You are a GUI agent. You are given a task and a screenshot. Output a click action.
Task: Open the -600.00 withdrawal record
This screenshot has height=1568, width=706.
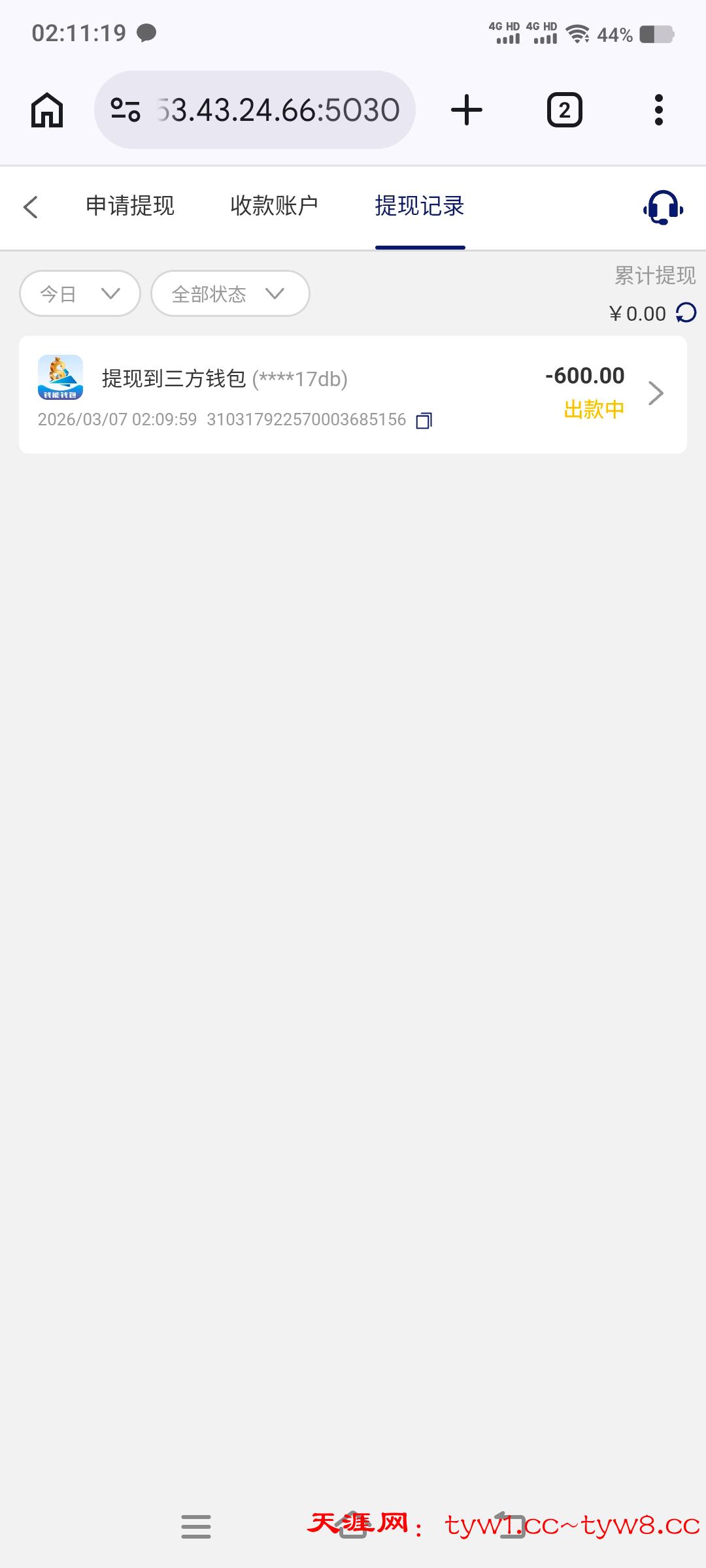(x=353, y=394)
